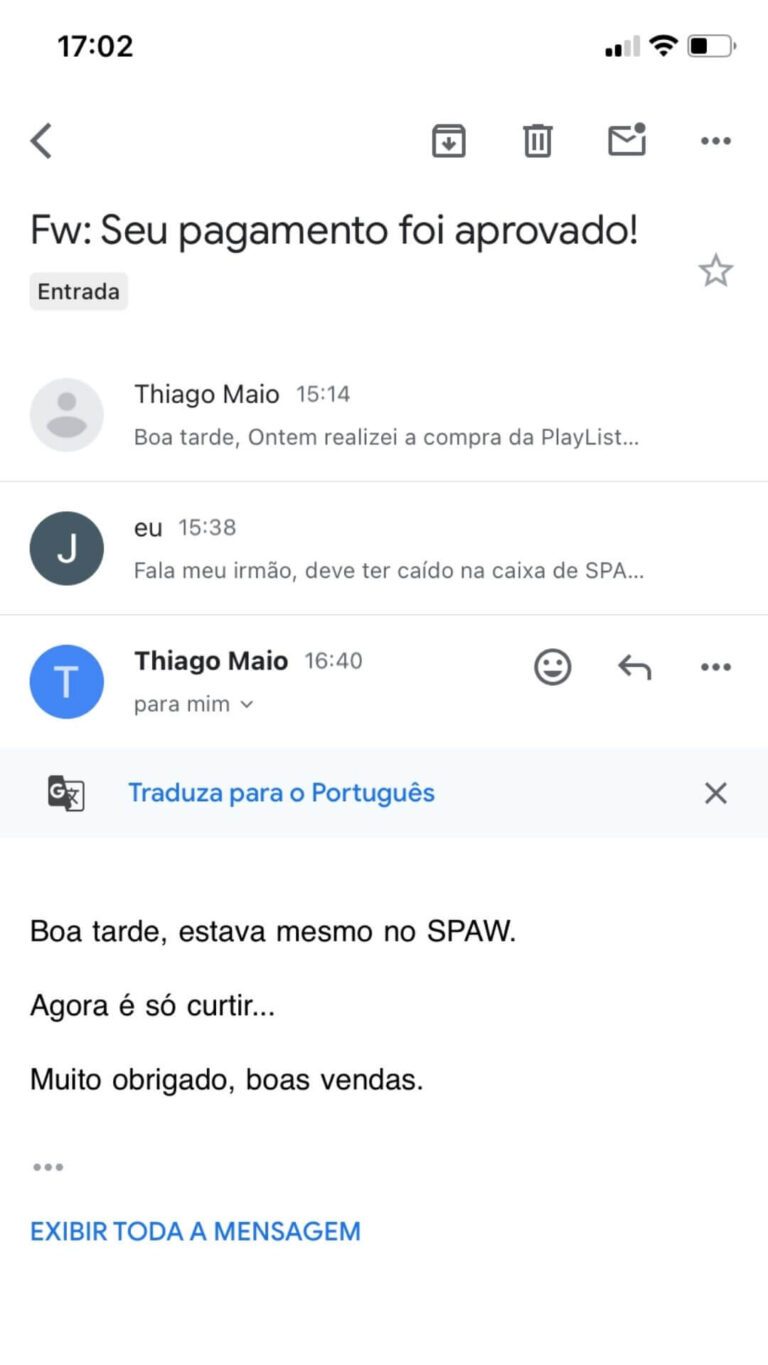Tap "EXIBIR TODA A MENSAGEM"

195,1231
